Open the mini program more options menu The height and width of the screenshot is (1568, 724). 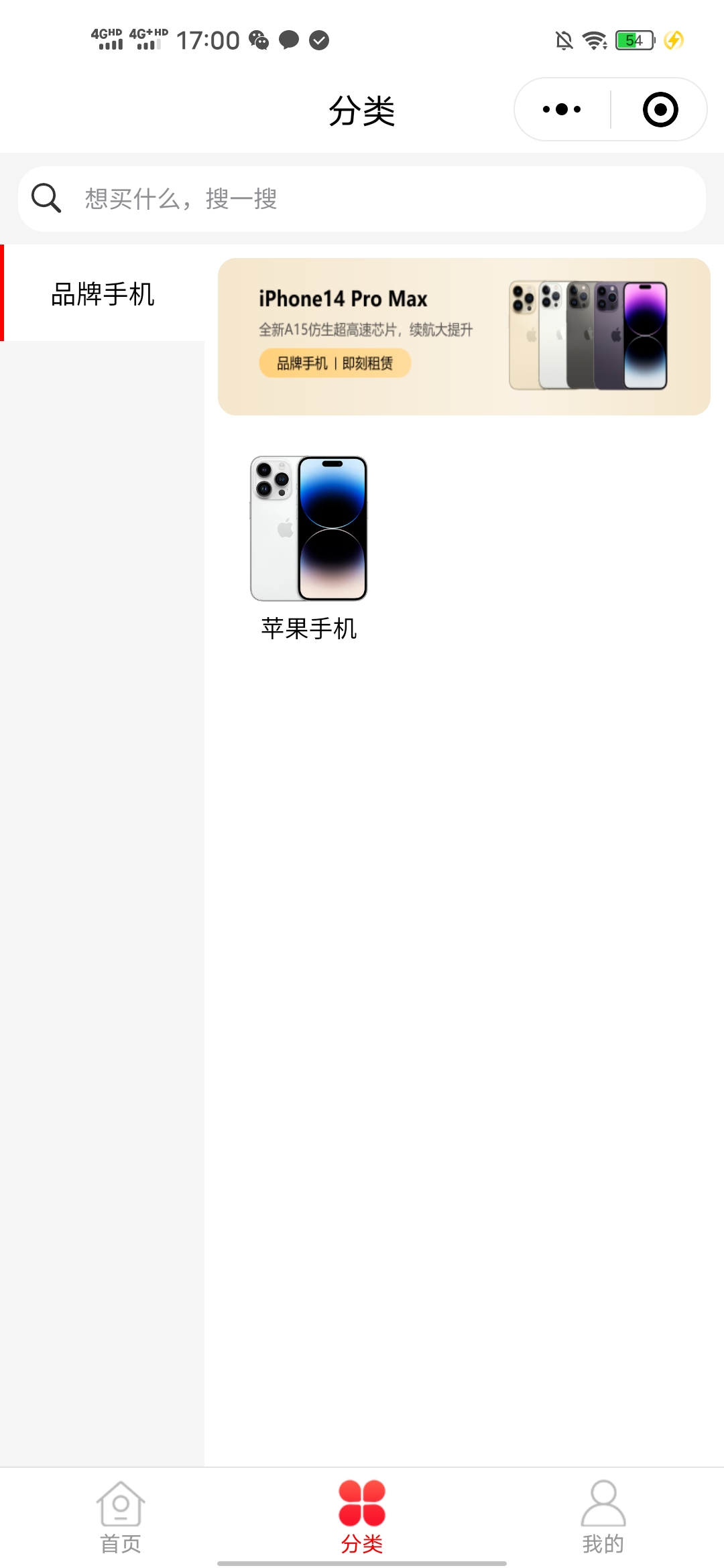pos(562,109)
